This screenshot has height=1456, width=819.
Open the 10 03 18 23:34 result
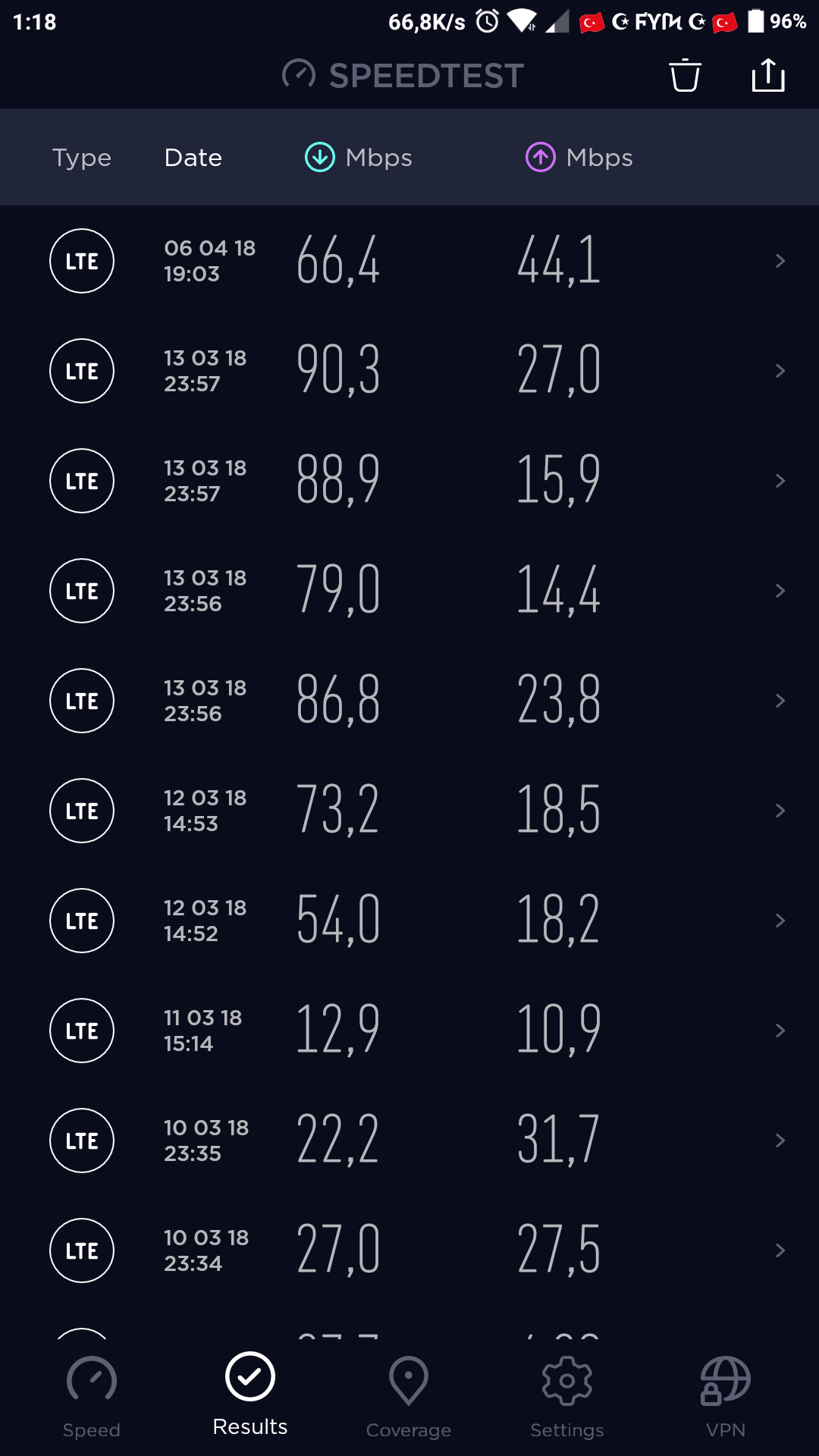(409, 1250)
